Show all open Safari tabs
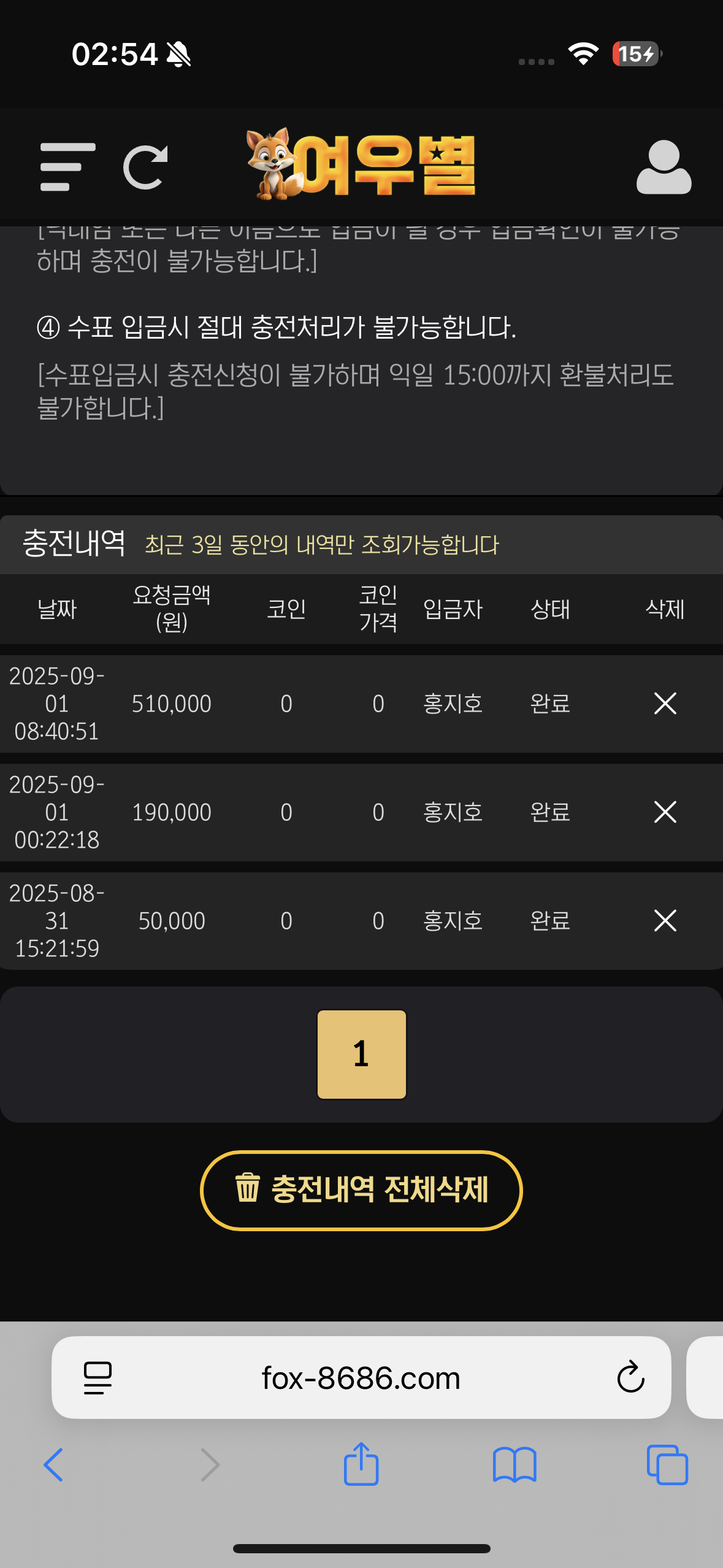The height and width of the screenshot is (1568, 723). (667, 1465)
